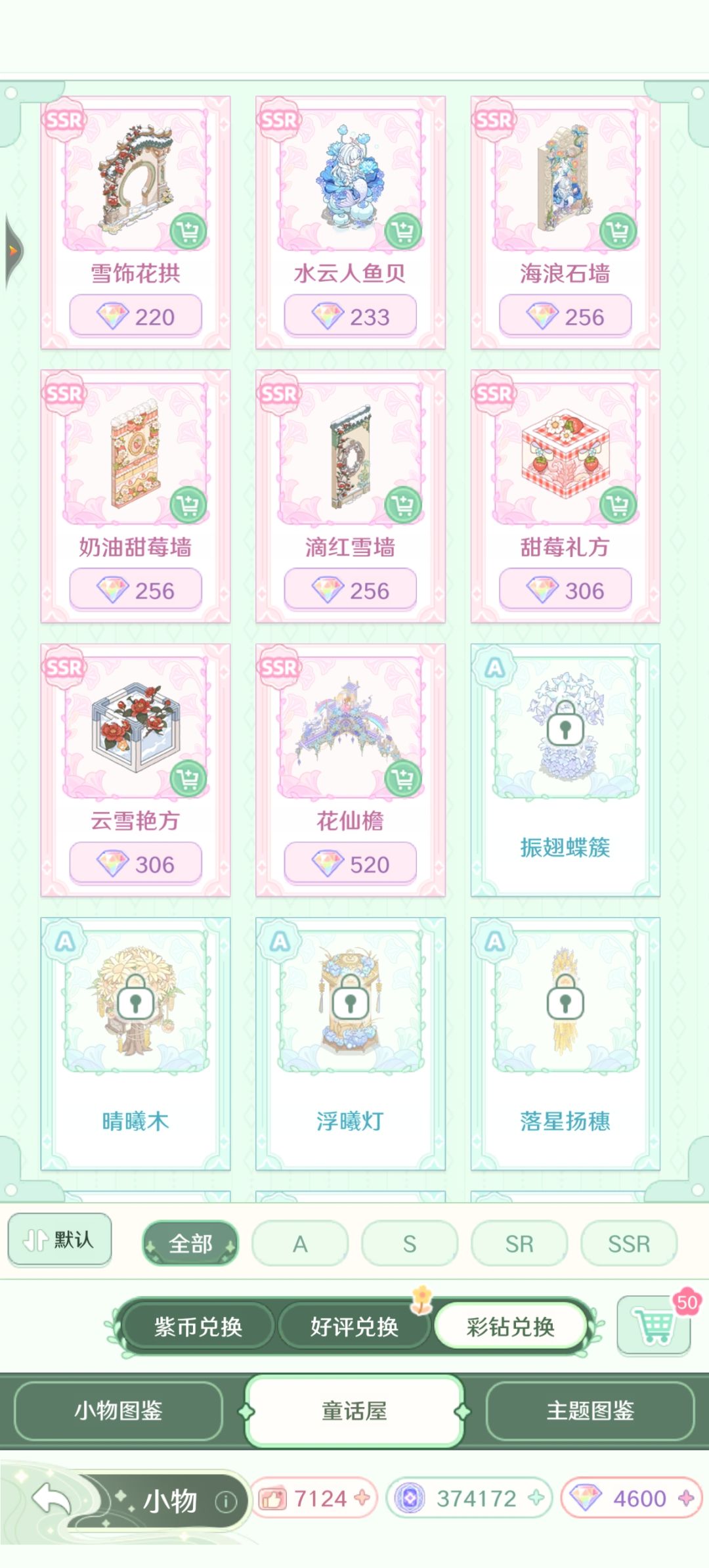Open the 小物图鉴 section
709x1568 pixels.
[x=118, y=1410]
